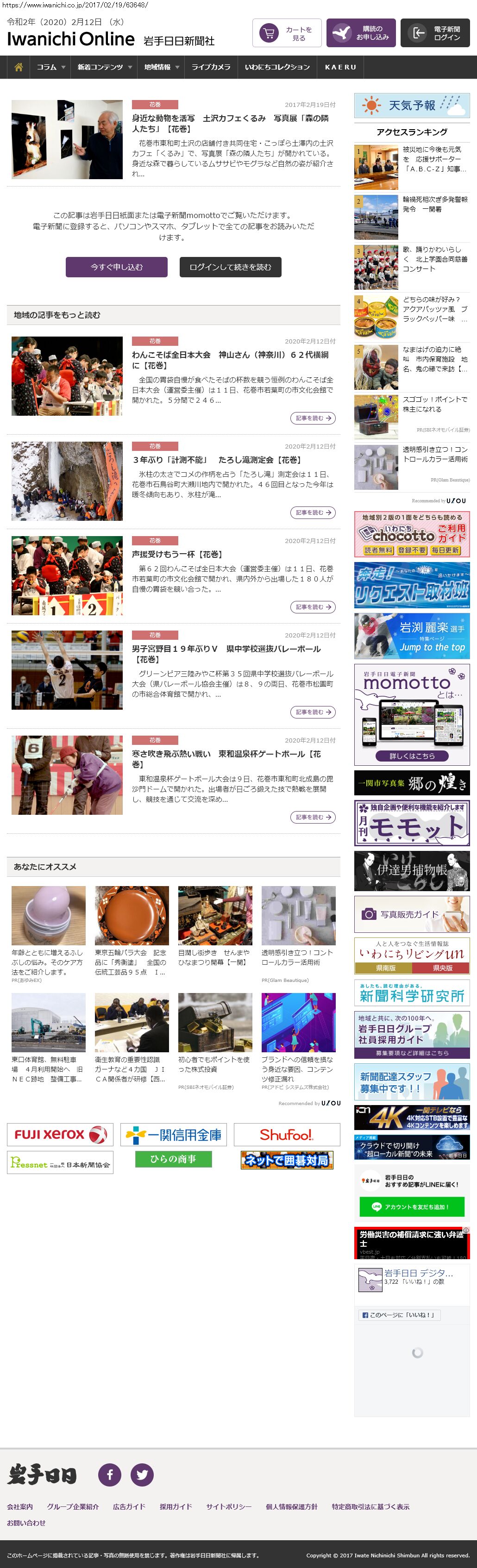Open いわにちコレクション section
The height and width of the screenshot is (1568, 477).
click(x=277, y=67)
